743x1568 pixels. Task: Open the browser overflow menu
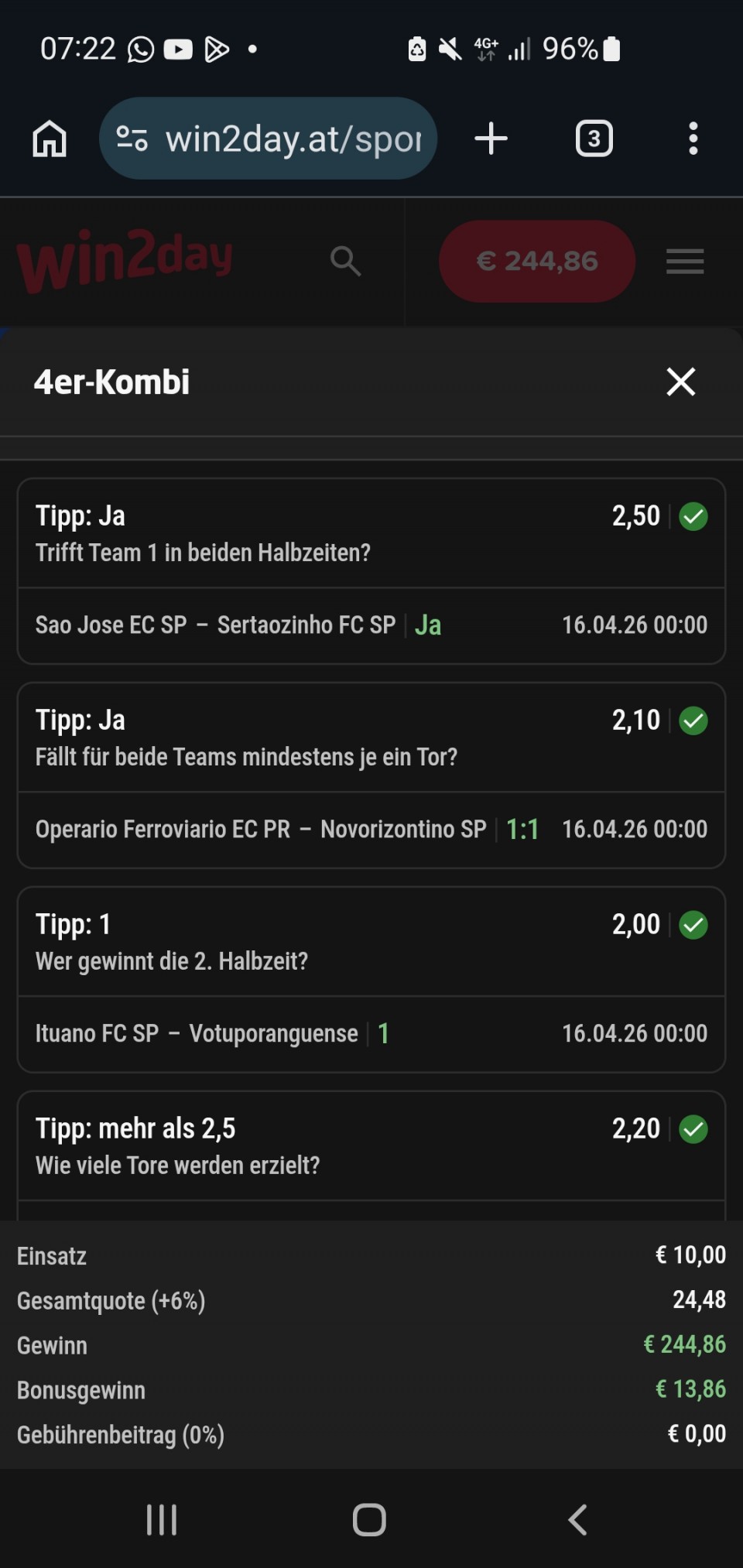click(693, 139)
